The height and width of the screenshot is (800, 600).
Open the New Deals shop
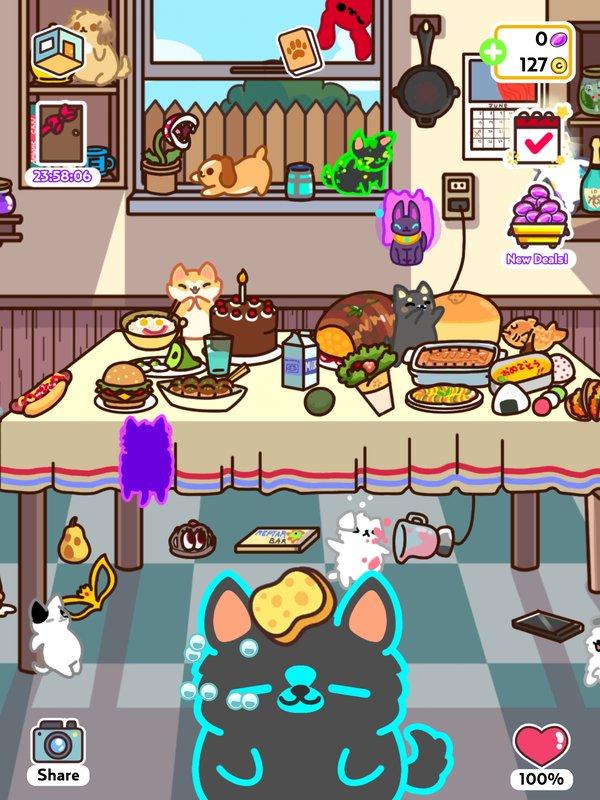pyautogui.click(x=537, y=221)
